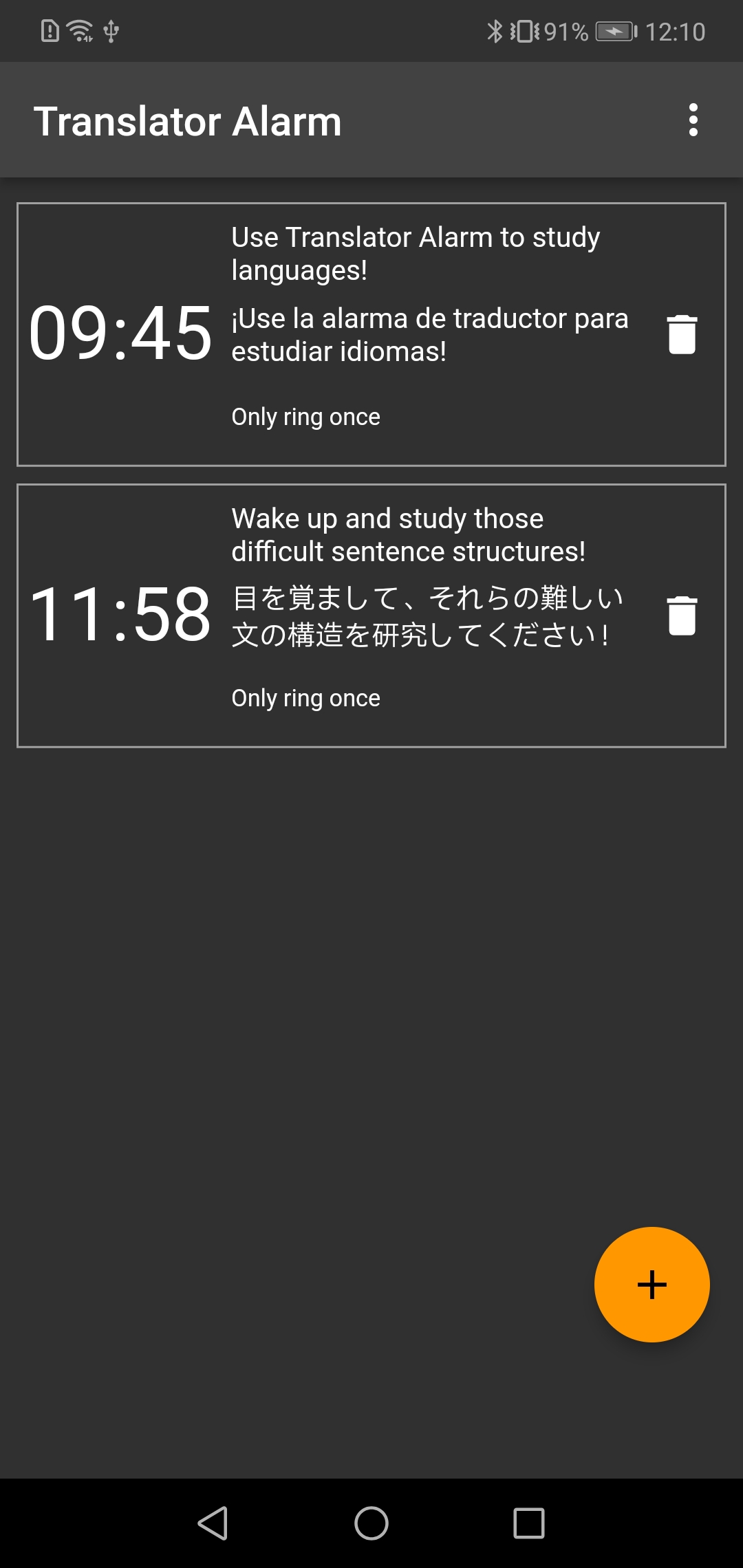The width and height of the screenshot is (743, 1568).
Task: Go back using the system back button
Action: tap(213, 1523)
